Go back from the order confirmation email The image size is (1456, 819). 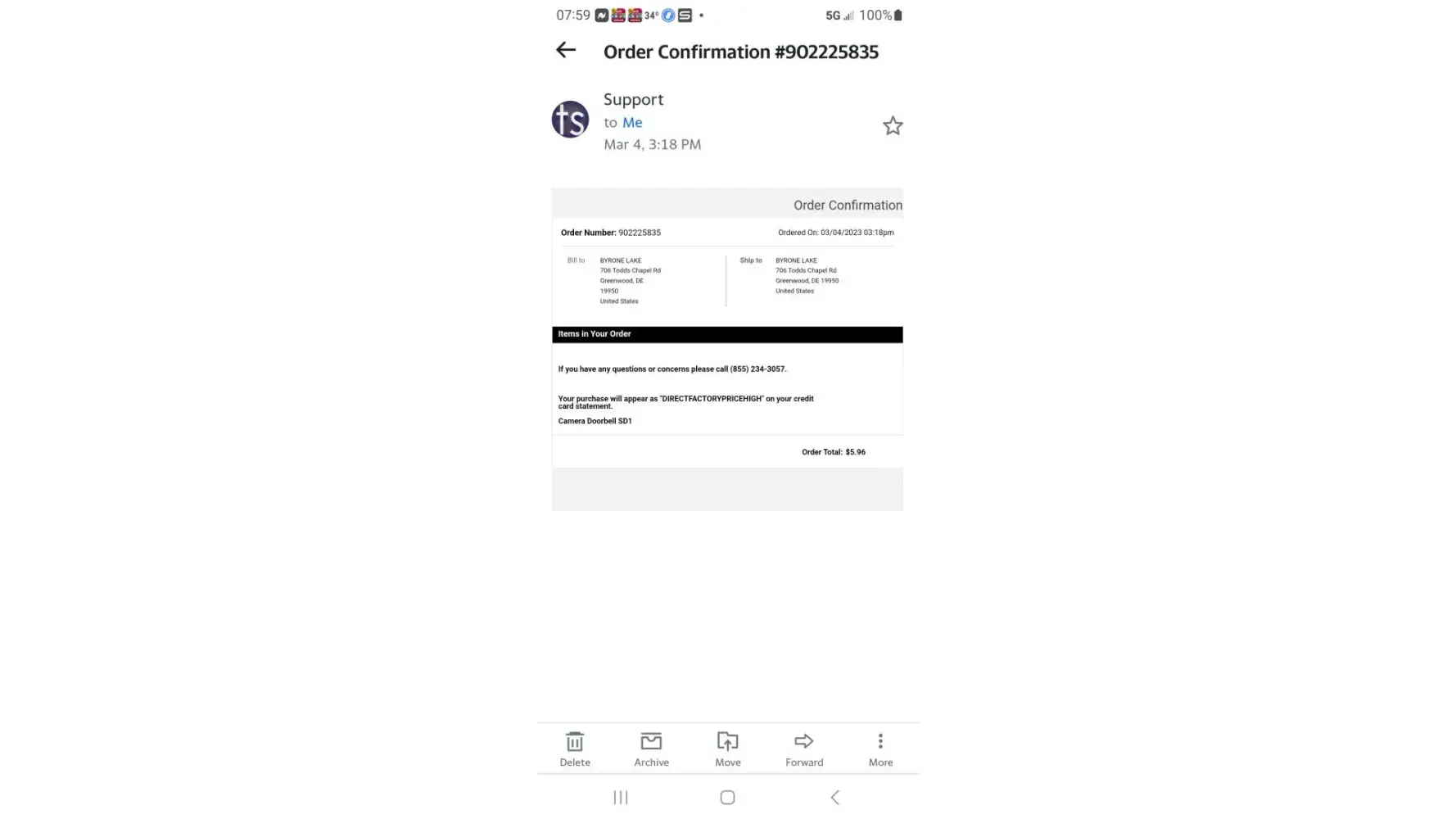tap(566, 51)
